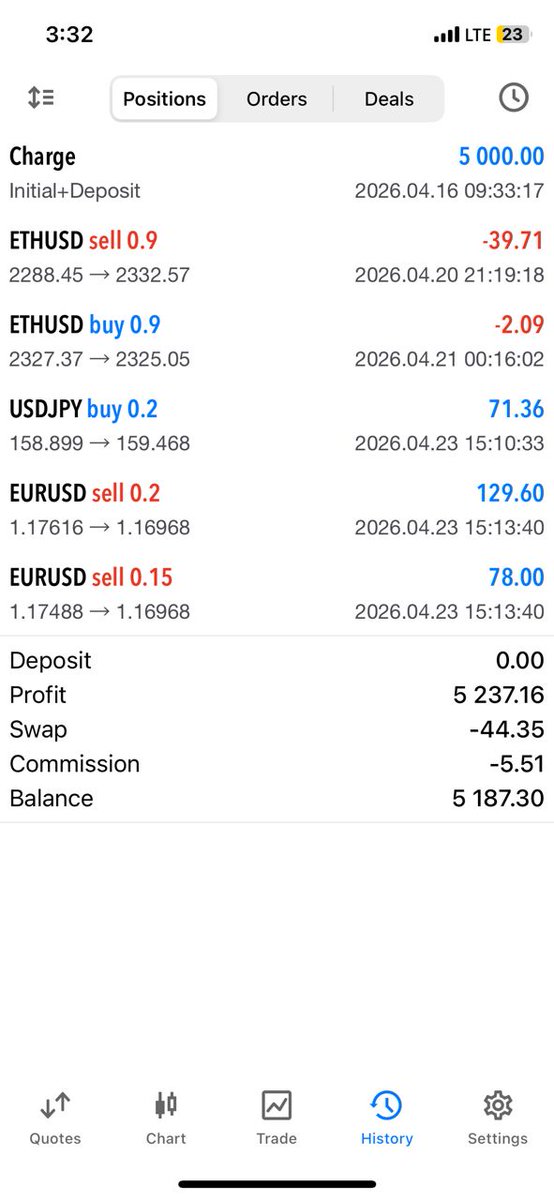Go to the Quotes tab
This screenshot has height=1200, width=554.
pos(55,1118)
